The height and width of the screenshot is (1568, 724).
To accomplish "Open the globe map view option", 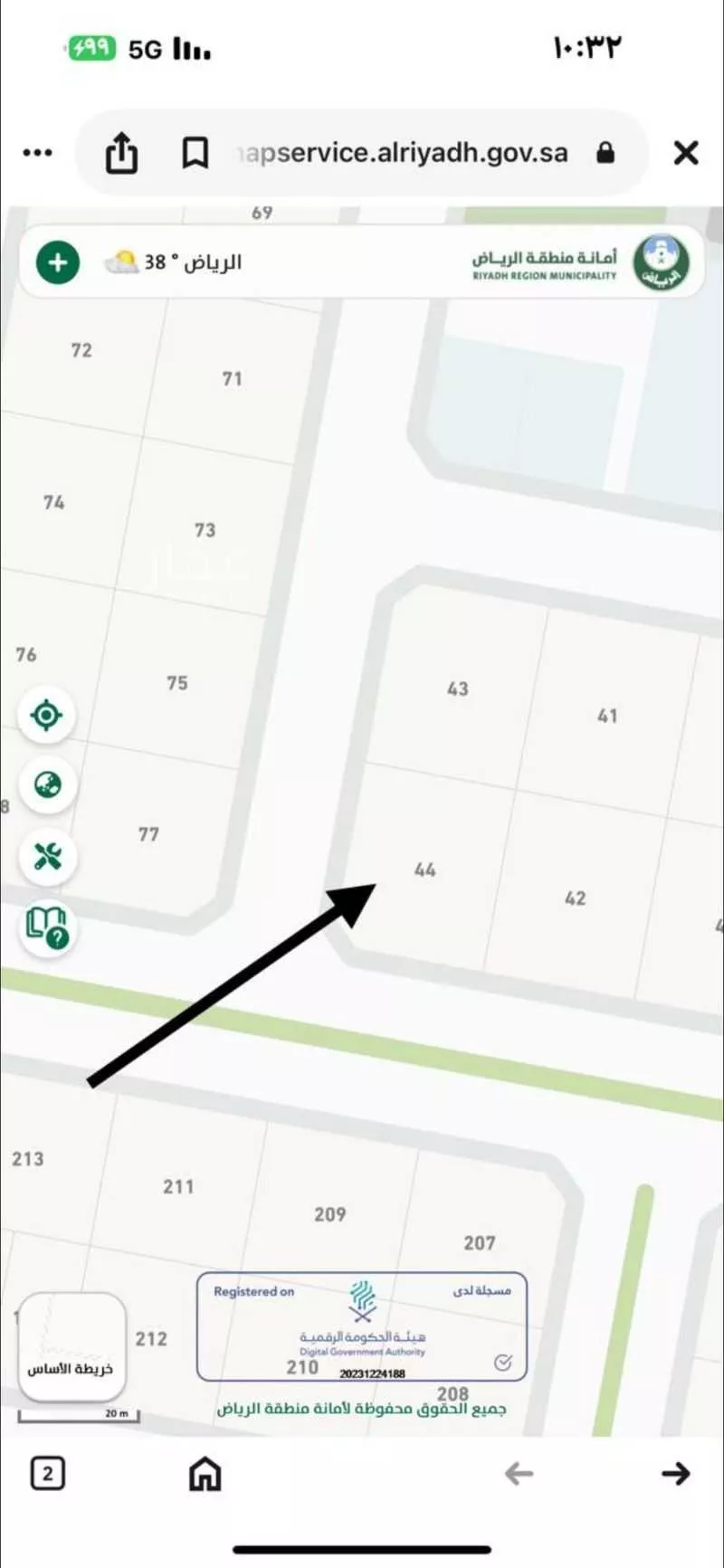I will pyautogui.click(x=47, y=785).
